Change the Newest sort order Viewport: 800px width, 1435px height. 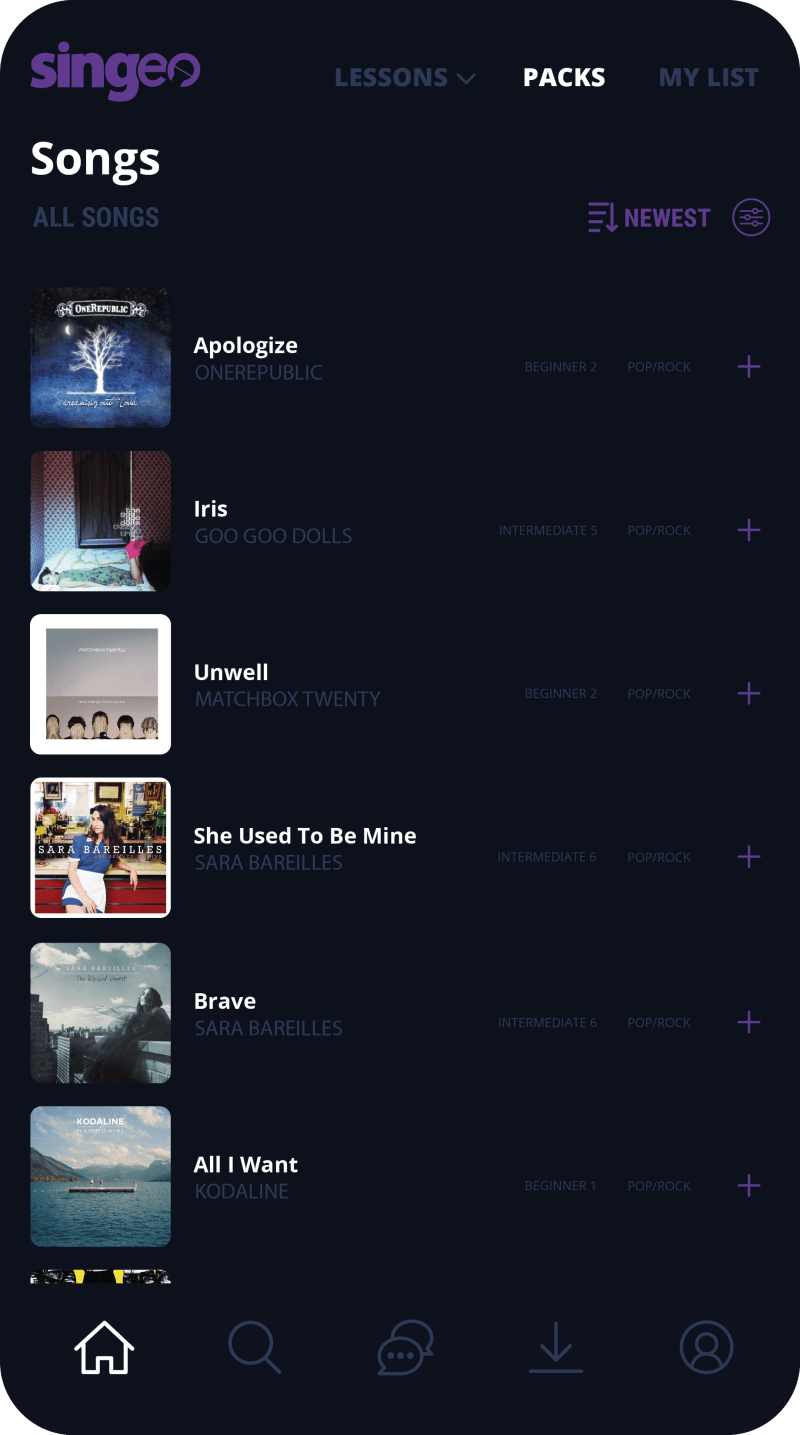point(649,217)
